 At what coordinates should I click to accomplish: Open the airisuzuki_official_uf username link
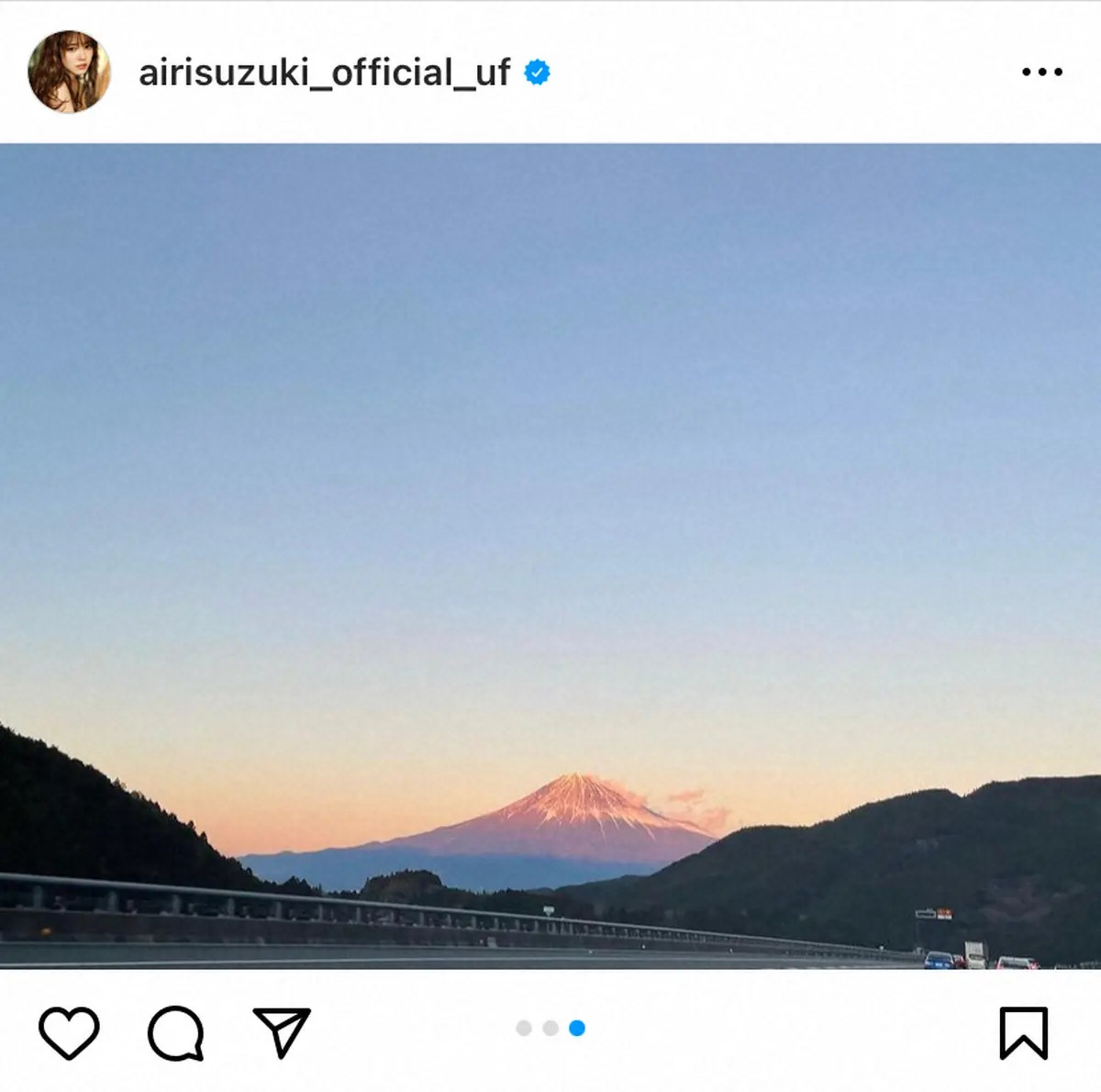coord(324,72)
